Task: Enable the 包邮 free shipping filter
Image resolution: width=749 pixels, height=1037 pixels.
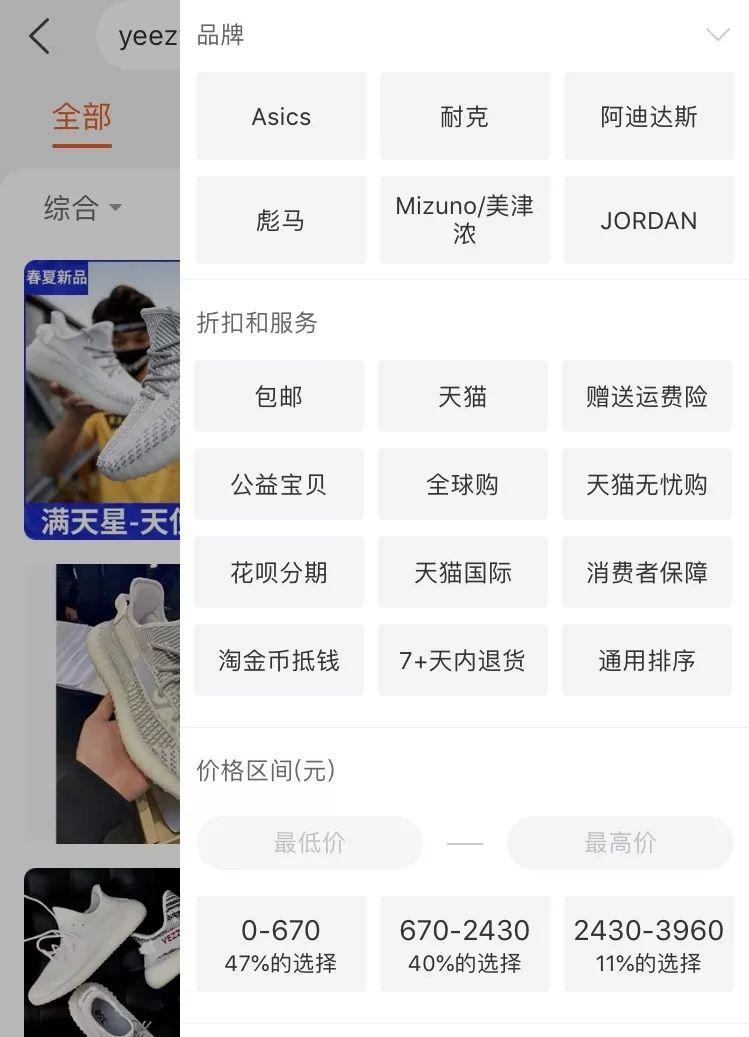Action: [x=279, y=396]
